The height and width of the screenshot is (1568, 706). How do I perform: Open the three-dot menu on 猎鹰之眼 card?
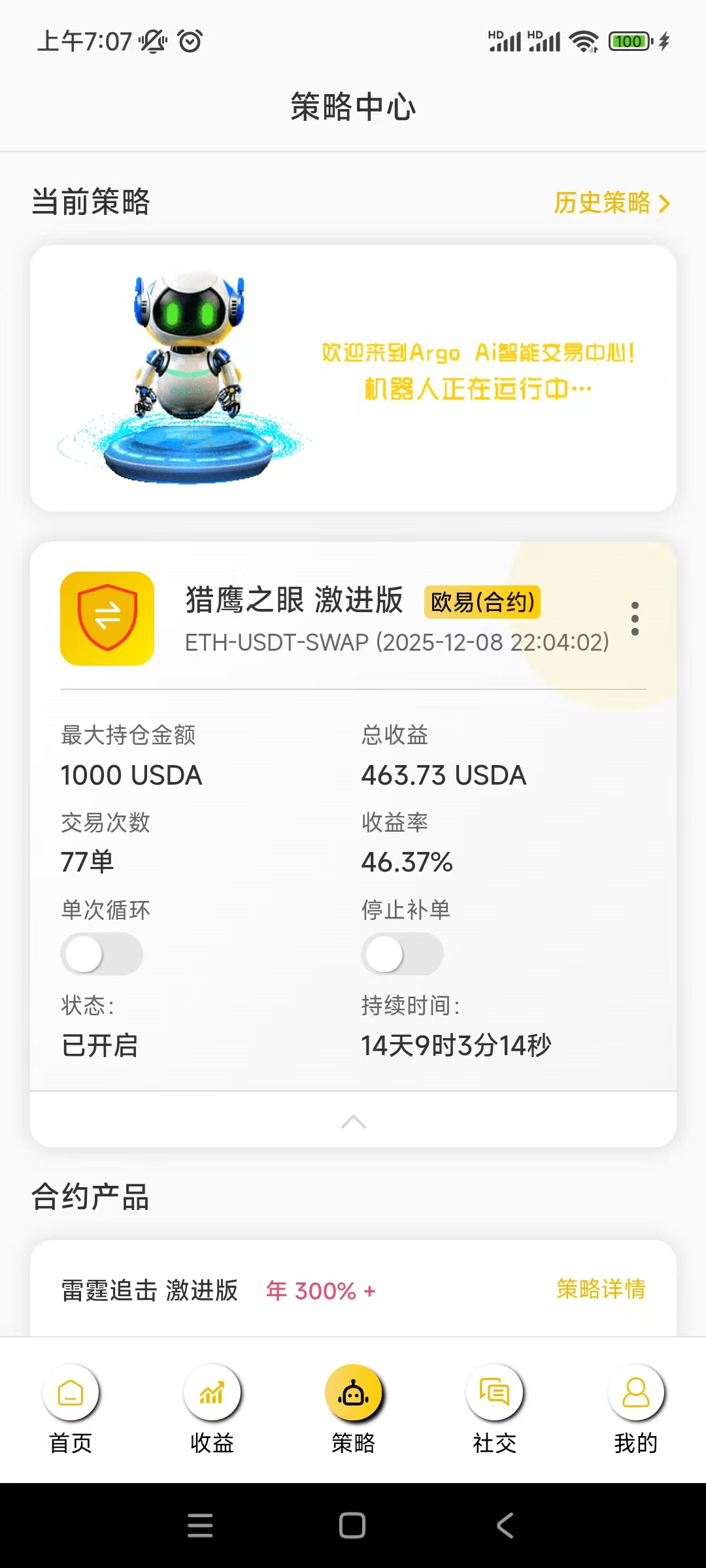tap(635, 619)
